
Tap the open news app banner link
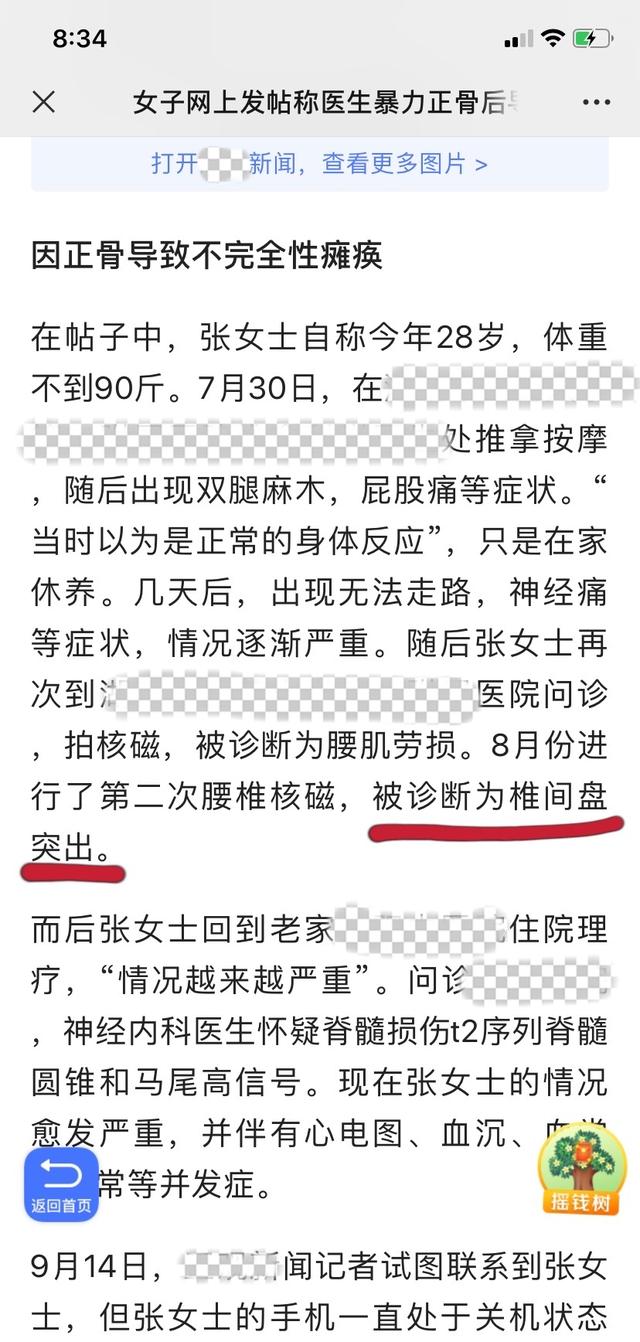pyautogui.click(x=320, y=164)
